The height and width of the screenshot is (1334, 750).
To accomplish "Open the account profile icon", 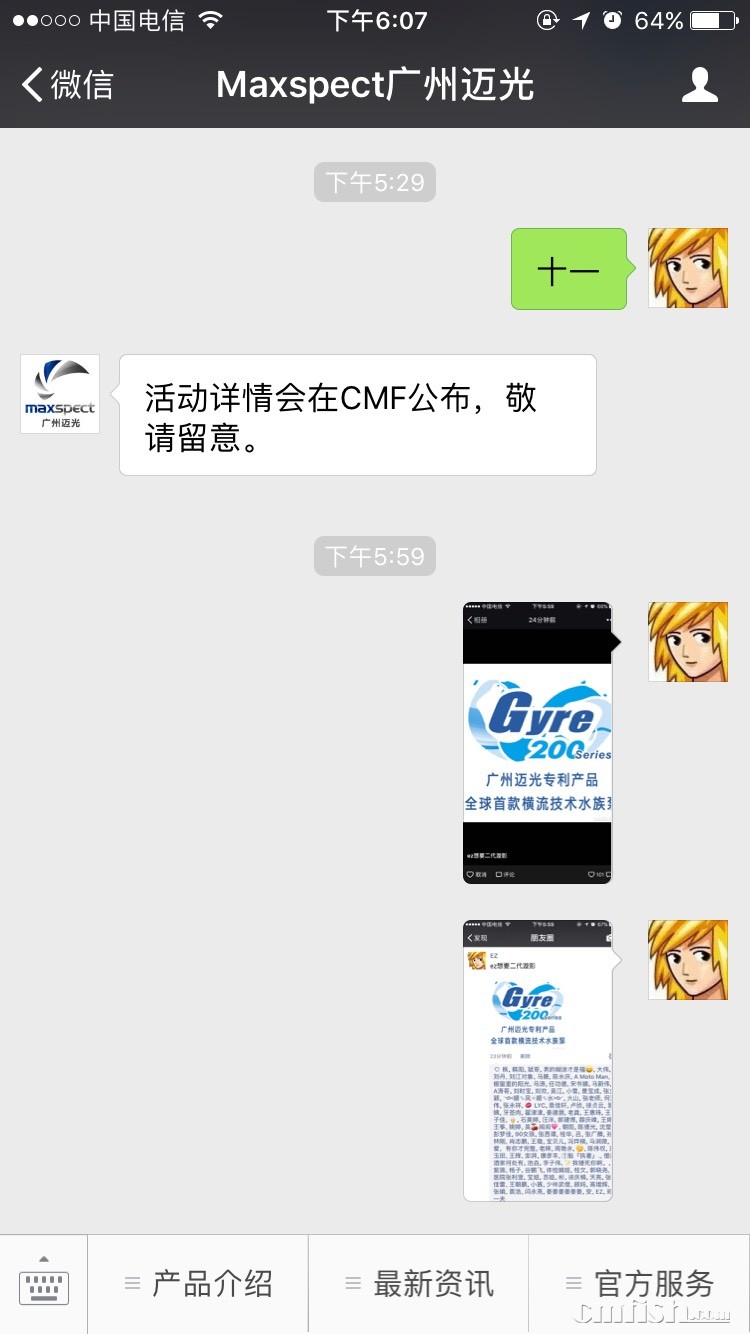I will click(x=699, y=85).
